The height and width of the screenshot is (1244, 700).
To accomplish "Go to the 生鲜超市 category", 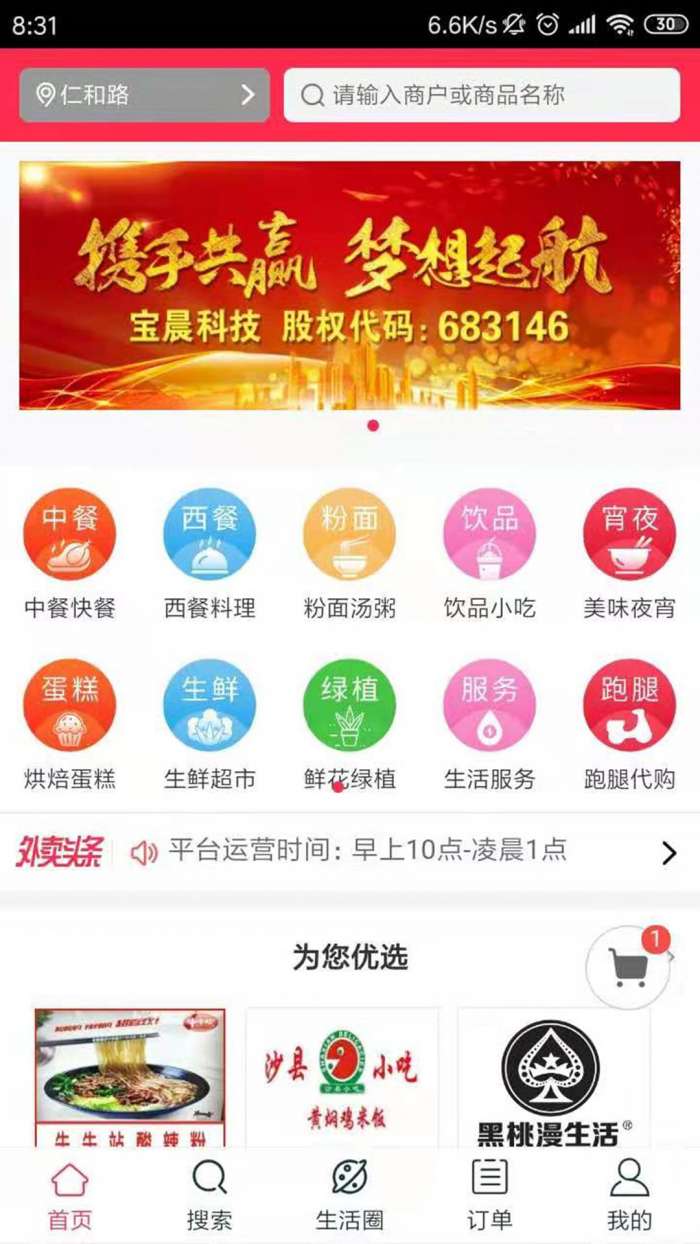I will point(210,722).
